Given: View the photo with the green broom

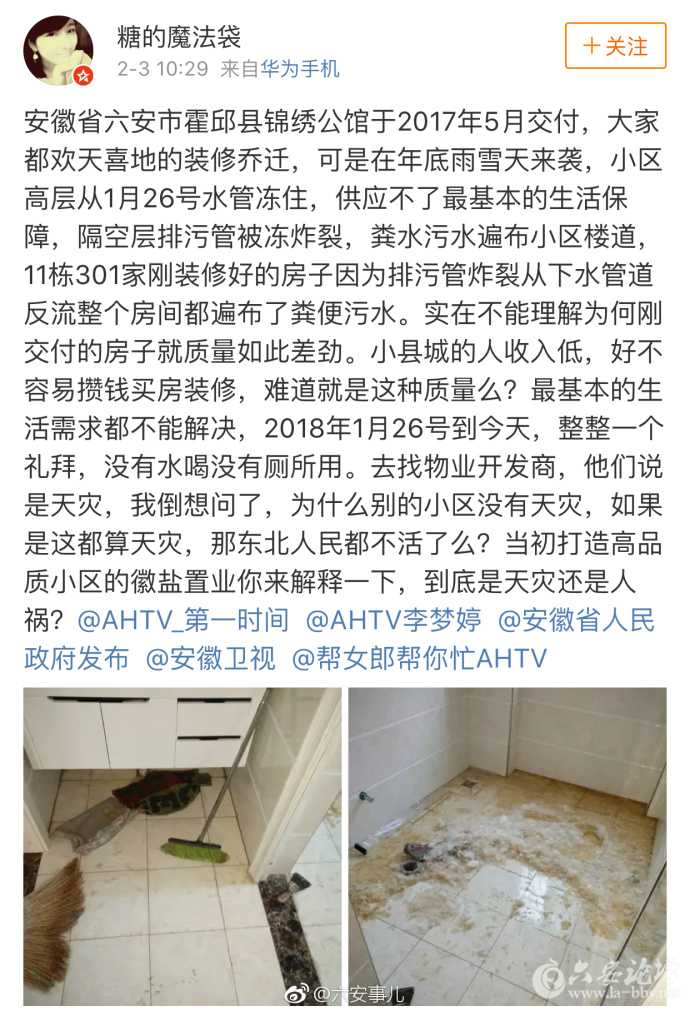Looking at the screenshot, I should tap(183, 845).
